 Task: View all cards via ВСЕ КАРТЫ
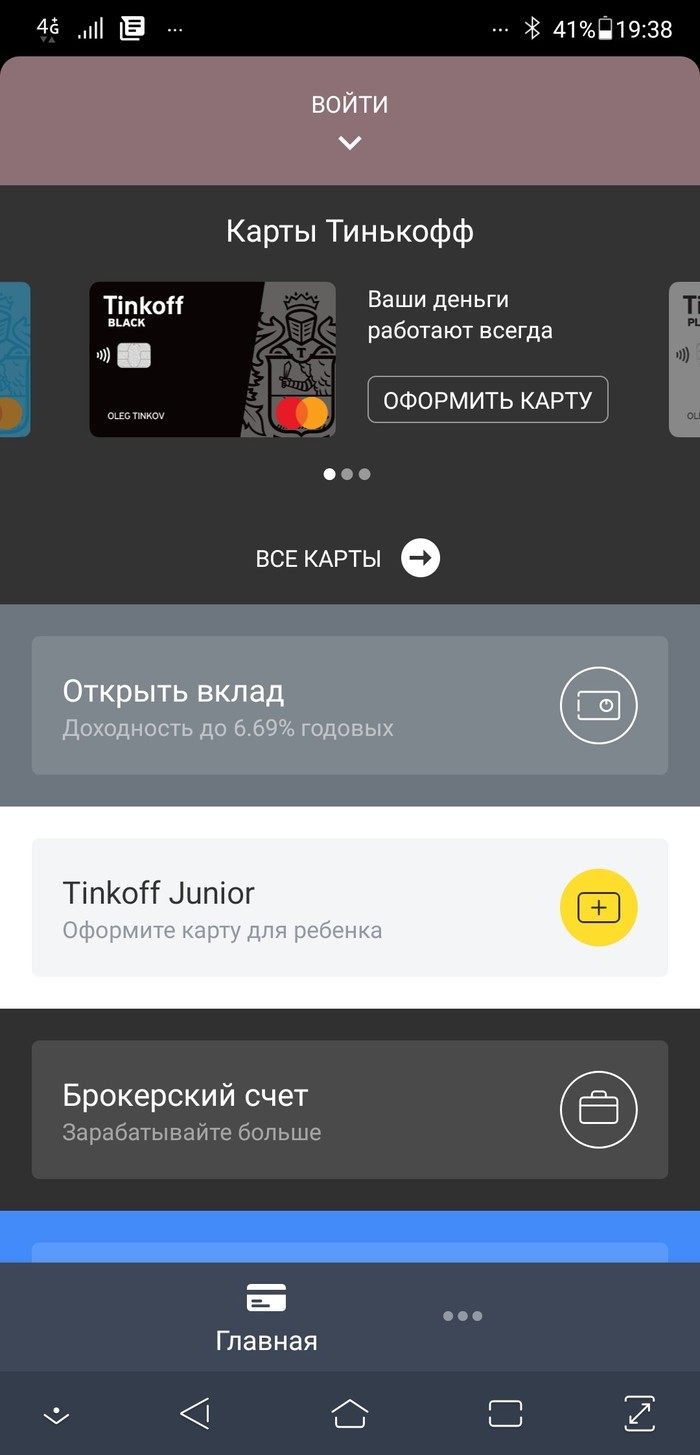(347, 558)
